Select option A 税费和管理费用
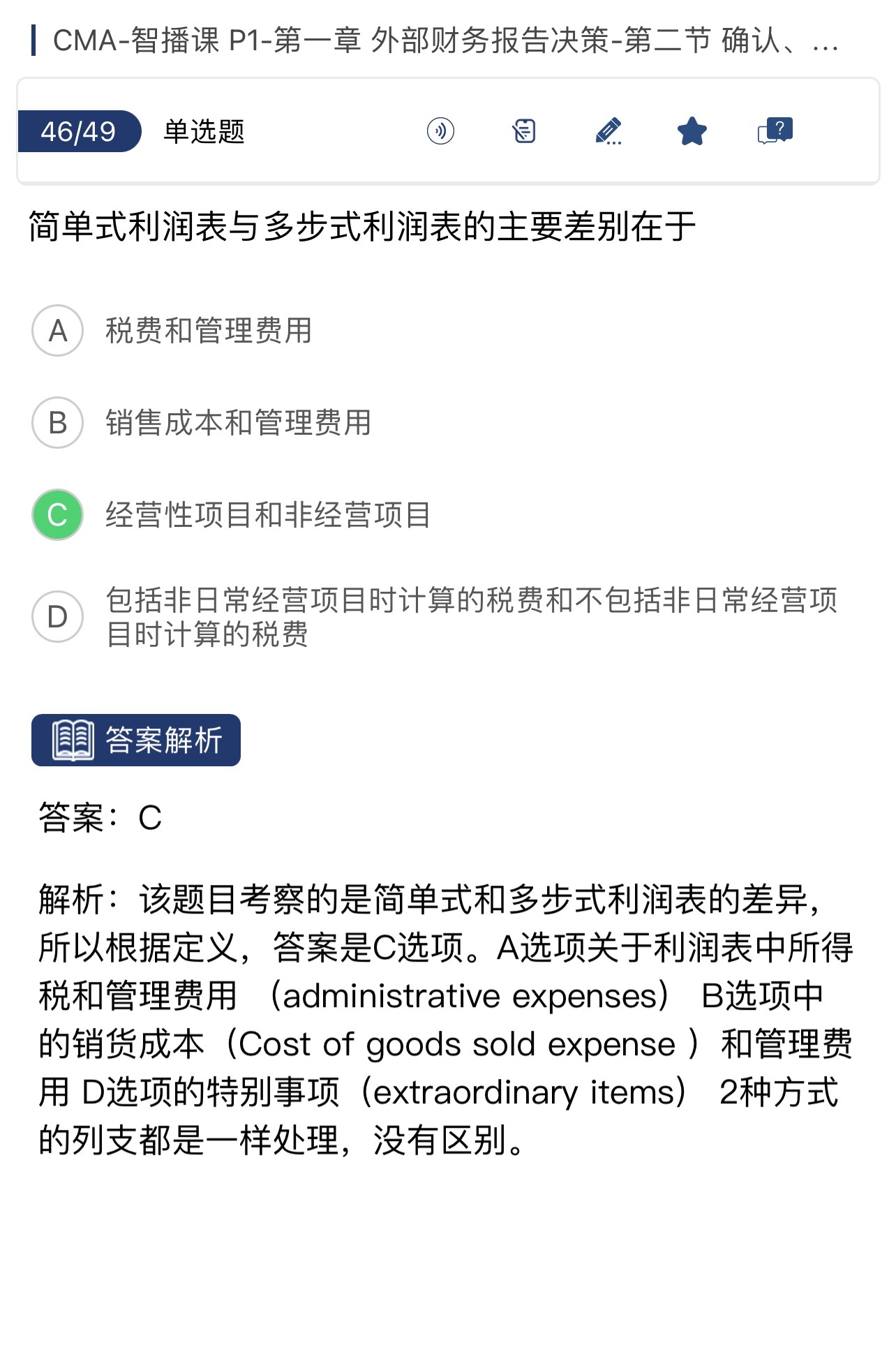This screenshot has width=896, height=1370. tap(58, 331)
